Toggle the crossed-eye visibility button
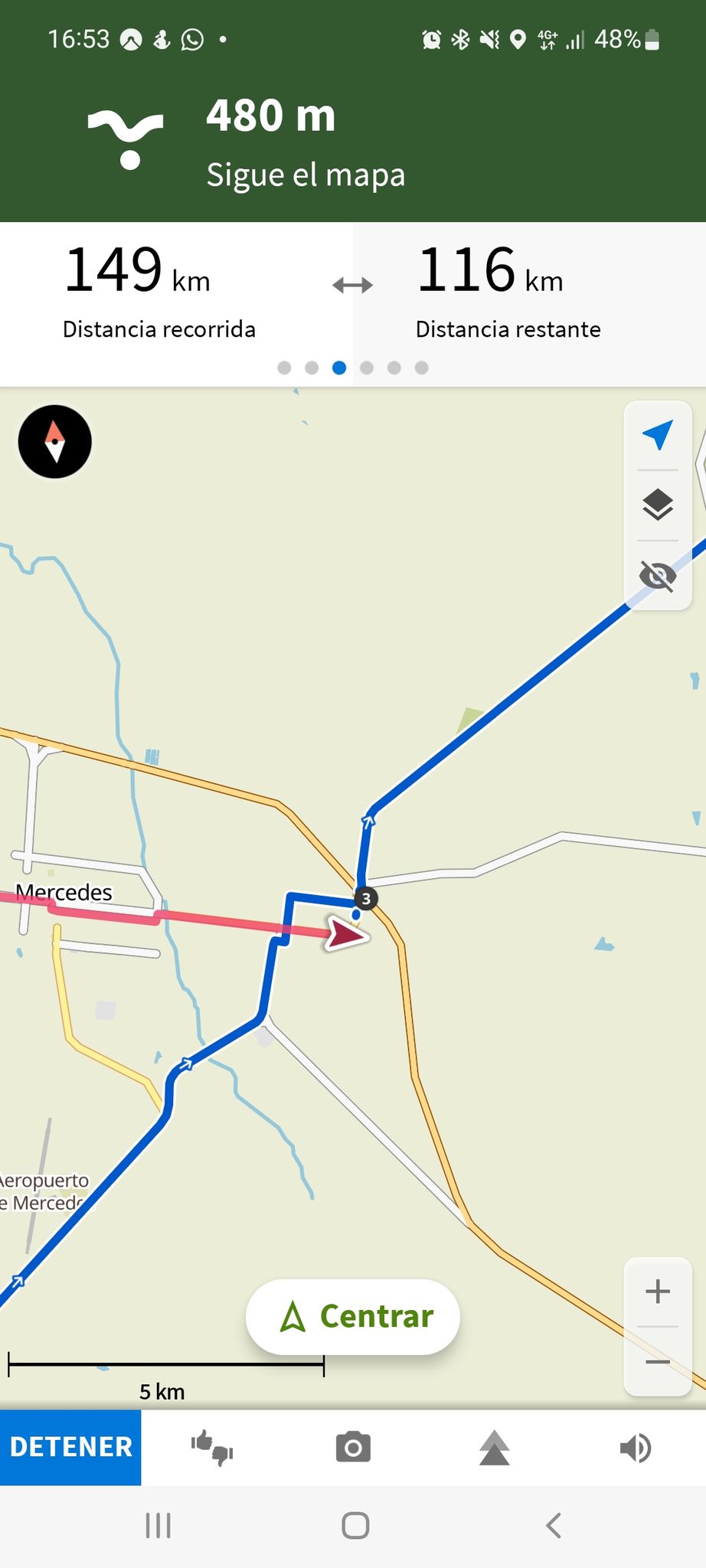The image size is (706, 1568). click(658, 576)
